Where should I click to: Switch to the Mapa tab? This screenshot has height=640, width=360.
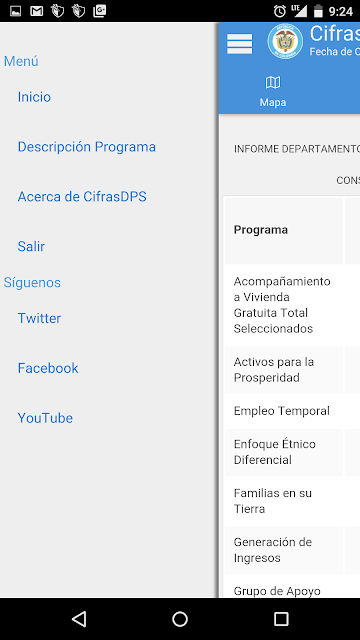pyautogui.click(x=273, y=91)
